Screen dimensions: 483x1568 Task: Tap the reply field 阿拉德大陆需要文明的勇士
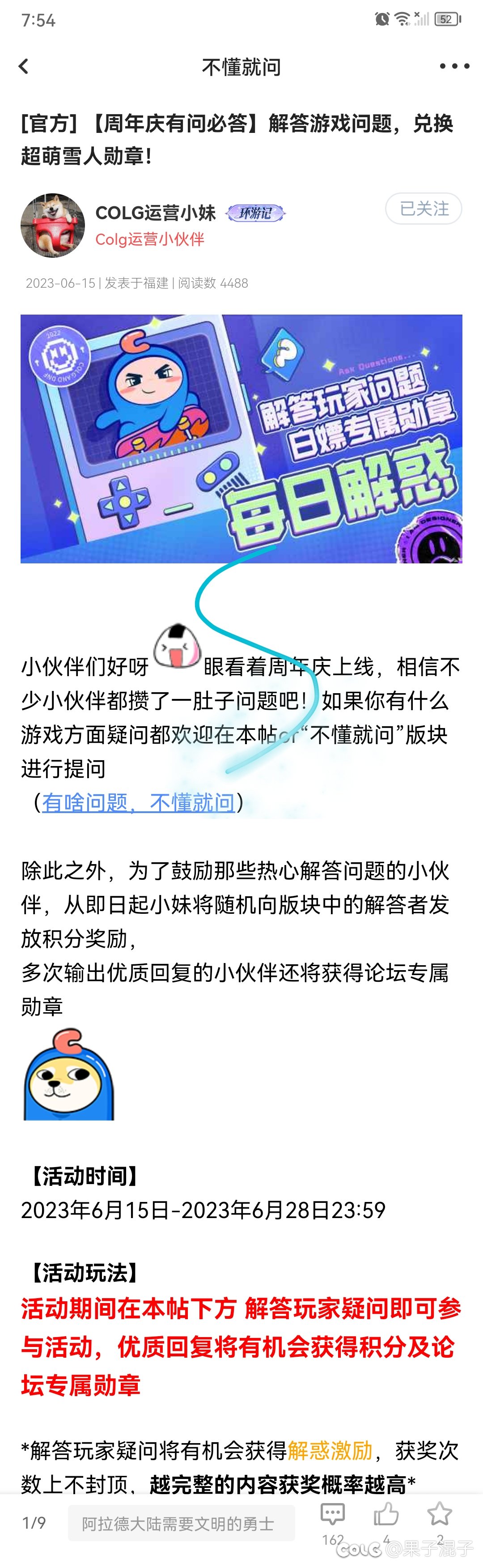point(181,1523)
